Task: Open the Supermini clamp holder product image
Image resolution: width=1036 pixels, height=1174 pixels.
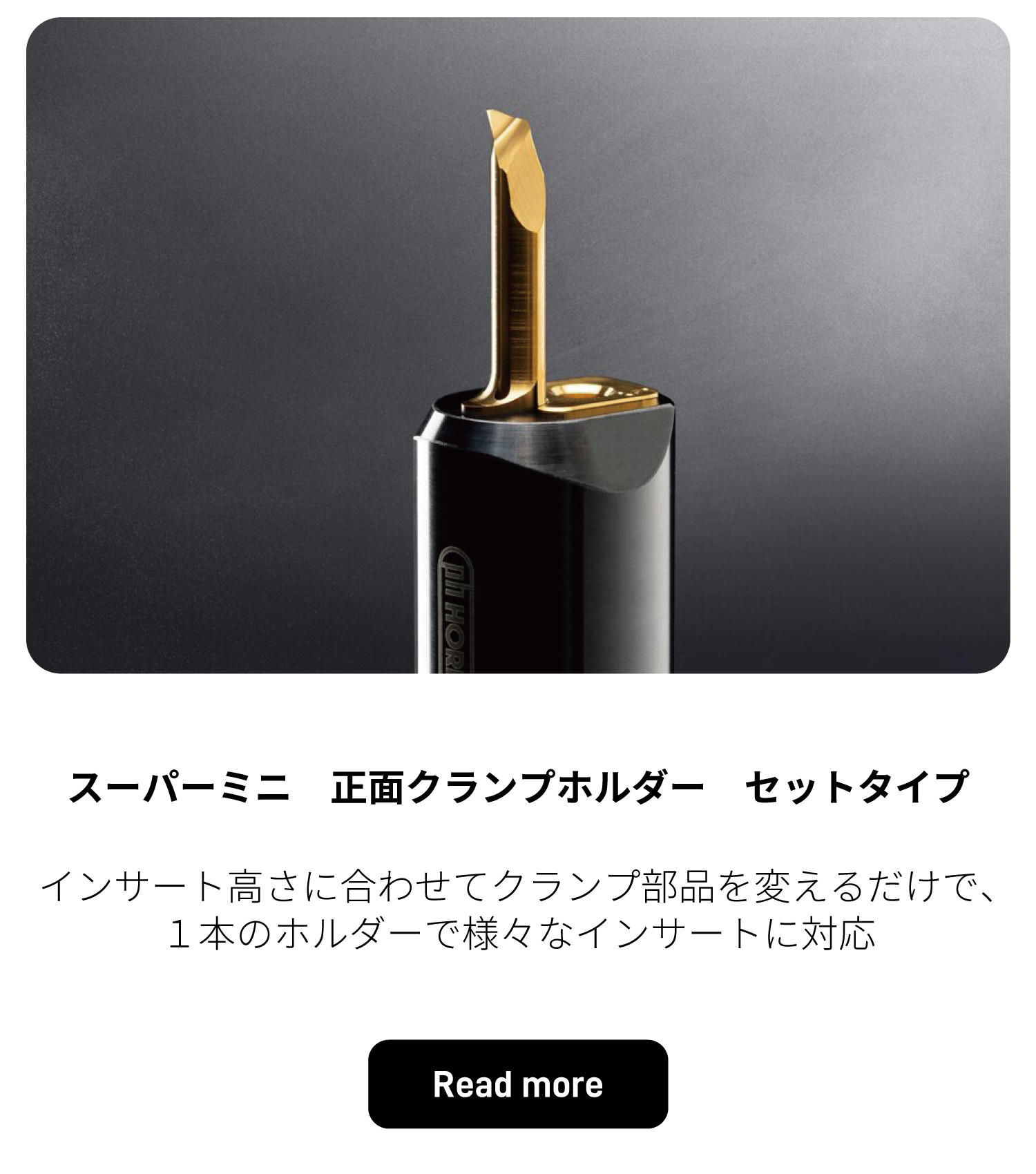Action: [x=517, y=345]
